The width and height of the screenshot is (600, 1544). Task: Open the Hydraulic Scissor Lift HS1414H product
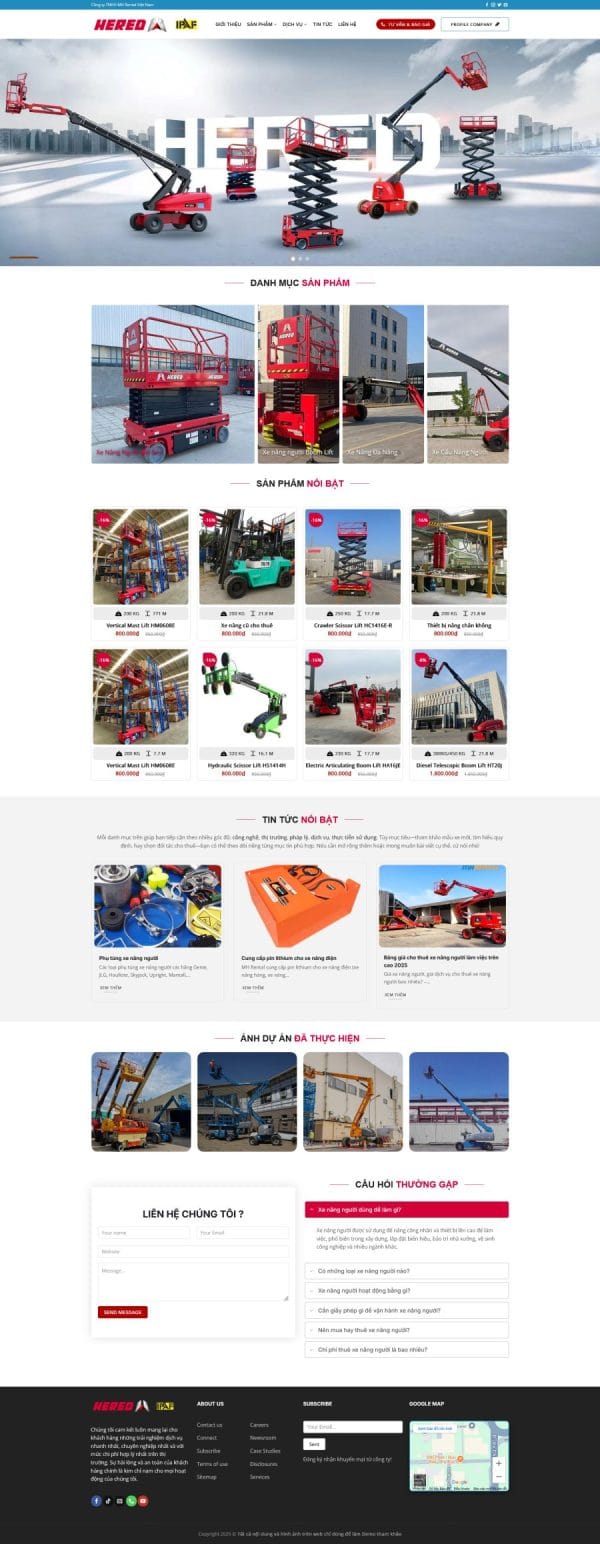(246, 765)
